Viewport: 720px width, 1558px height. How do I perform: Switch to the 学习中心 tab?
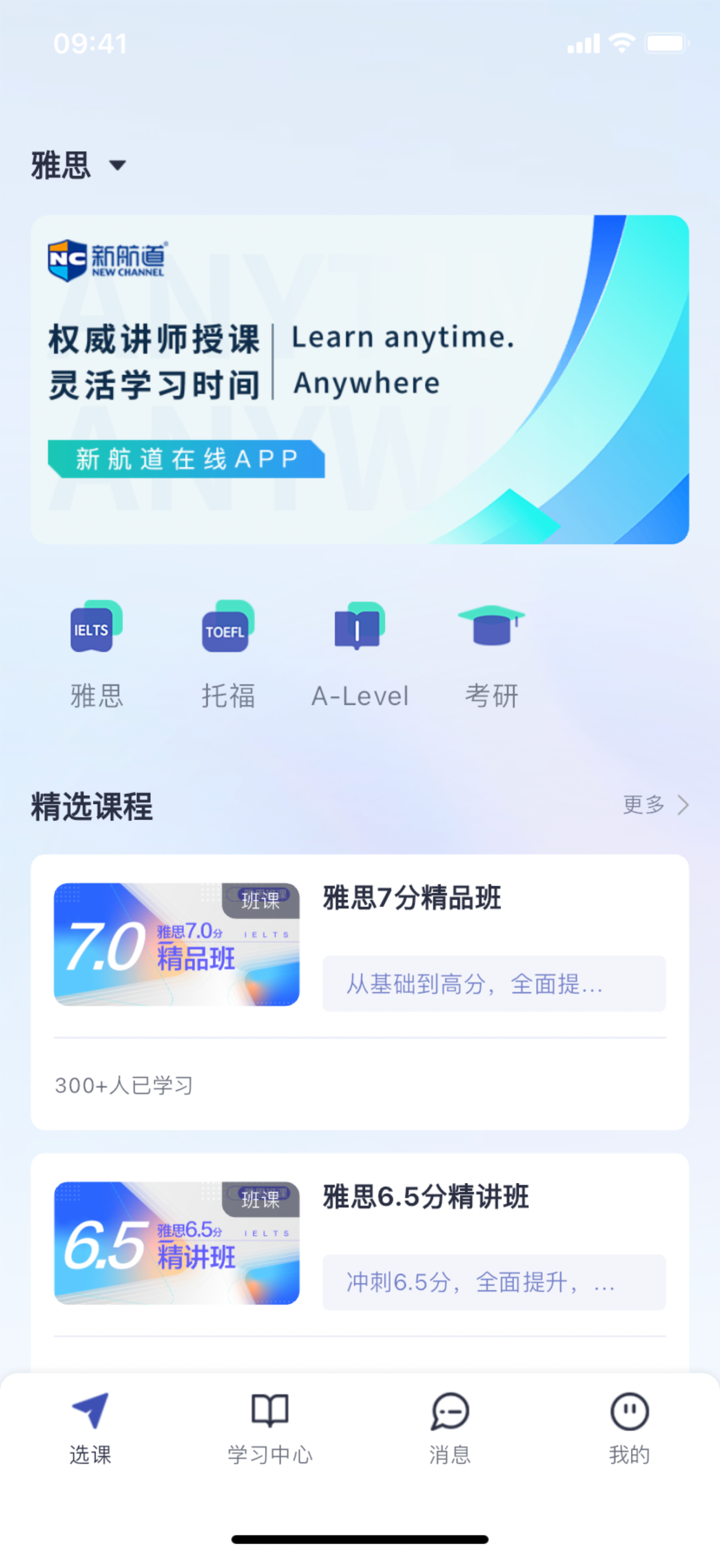point(269,1427)
